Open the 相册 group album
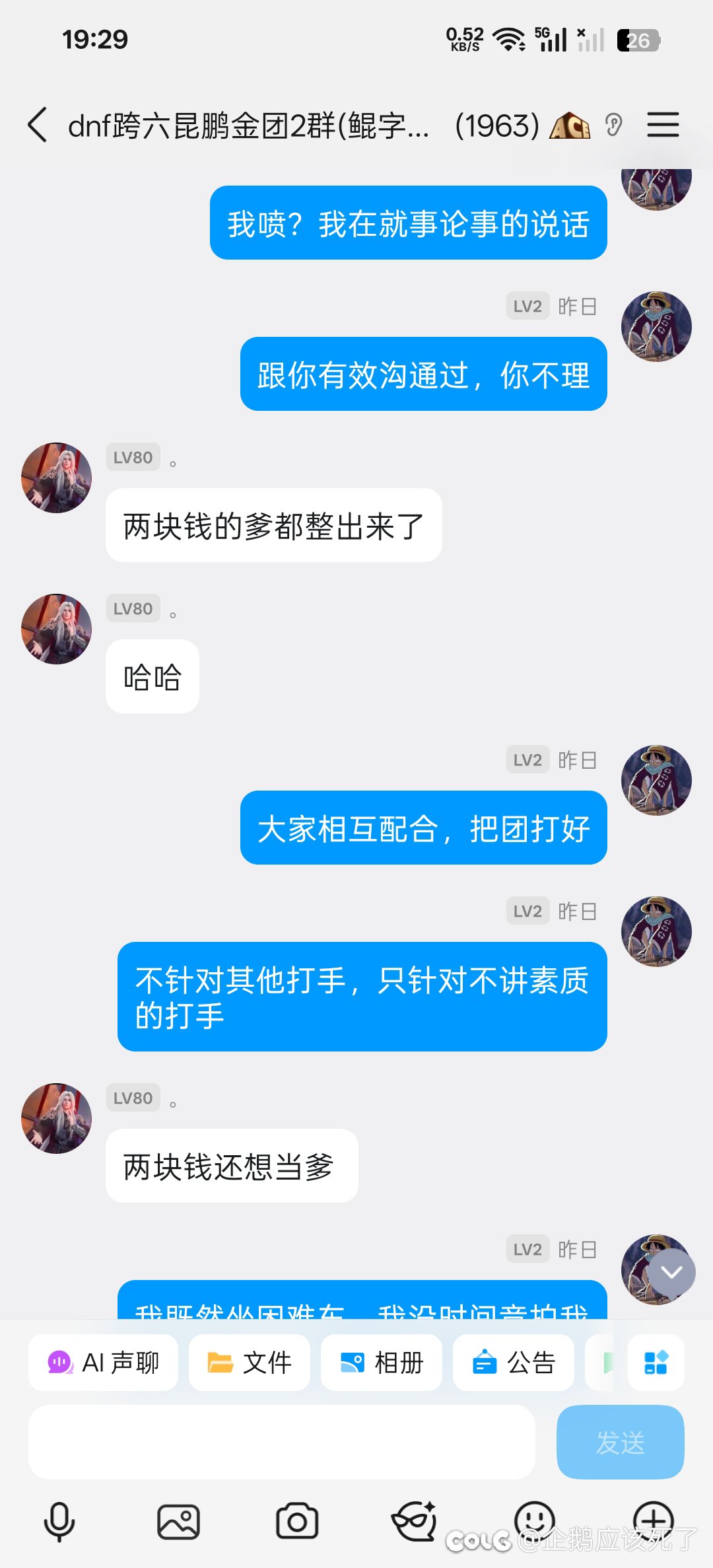 tap(382, 1363)
